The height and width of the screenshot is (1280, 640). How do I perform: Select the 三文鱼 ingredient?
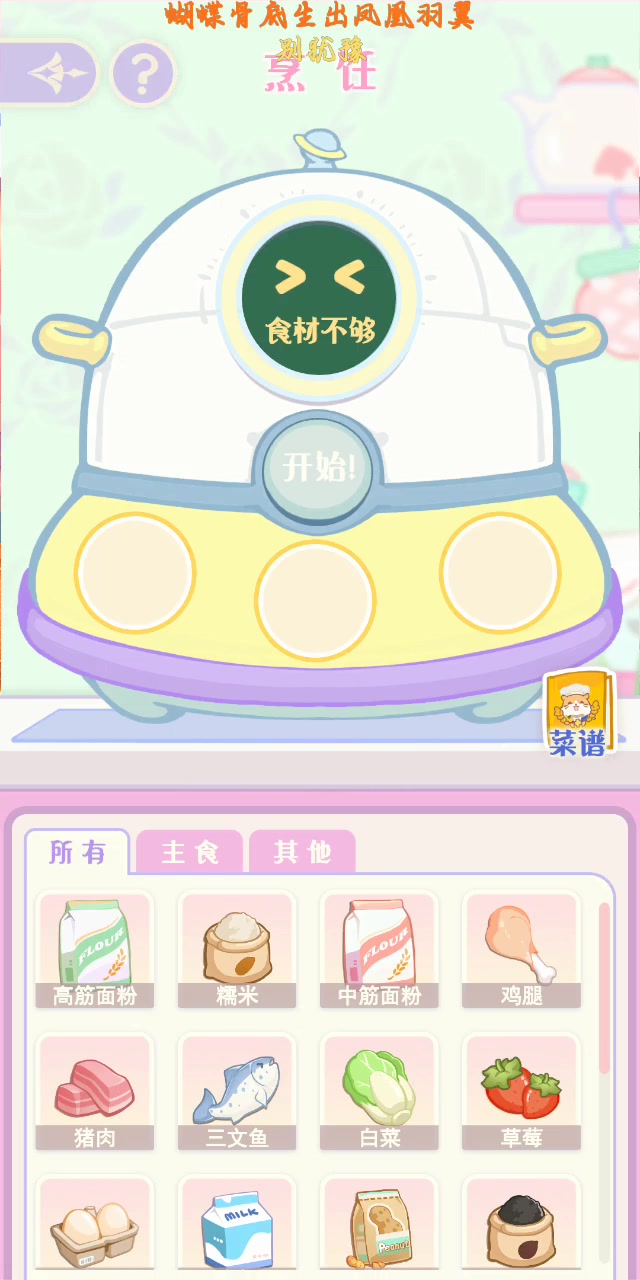(x=237, y=1092)
